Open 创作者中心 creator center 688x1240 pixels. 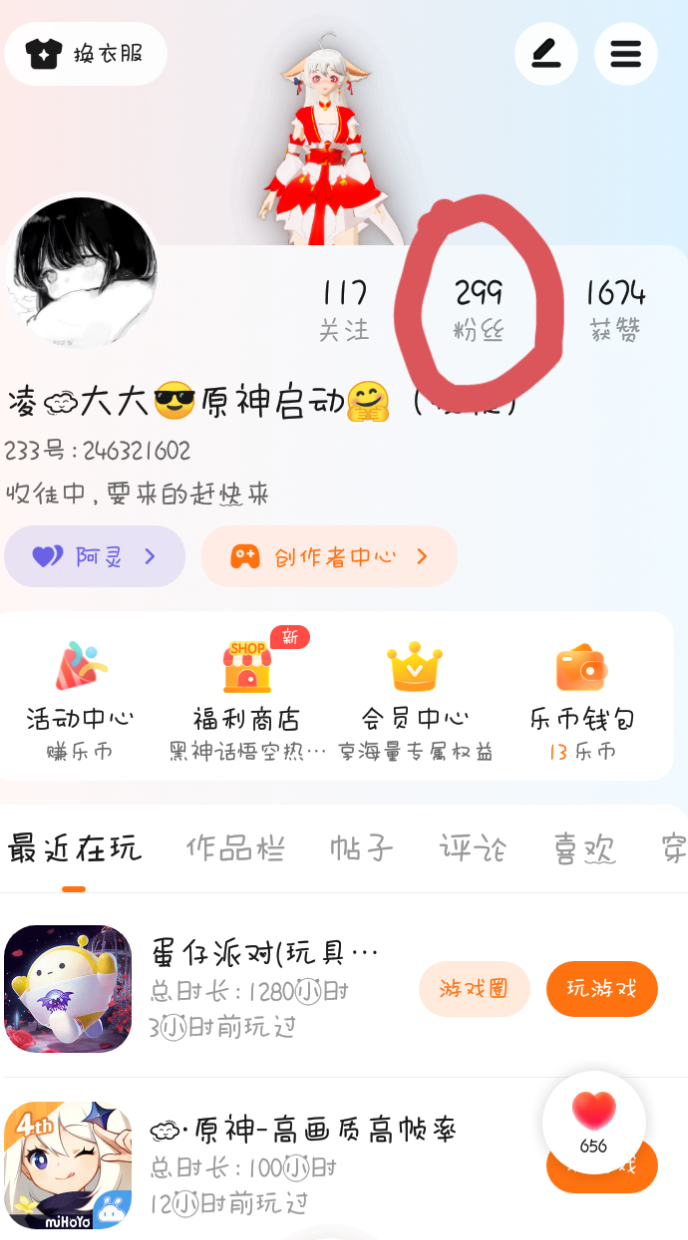pyautogui.click(x=329, y=556)
